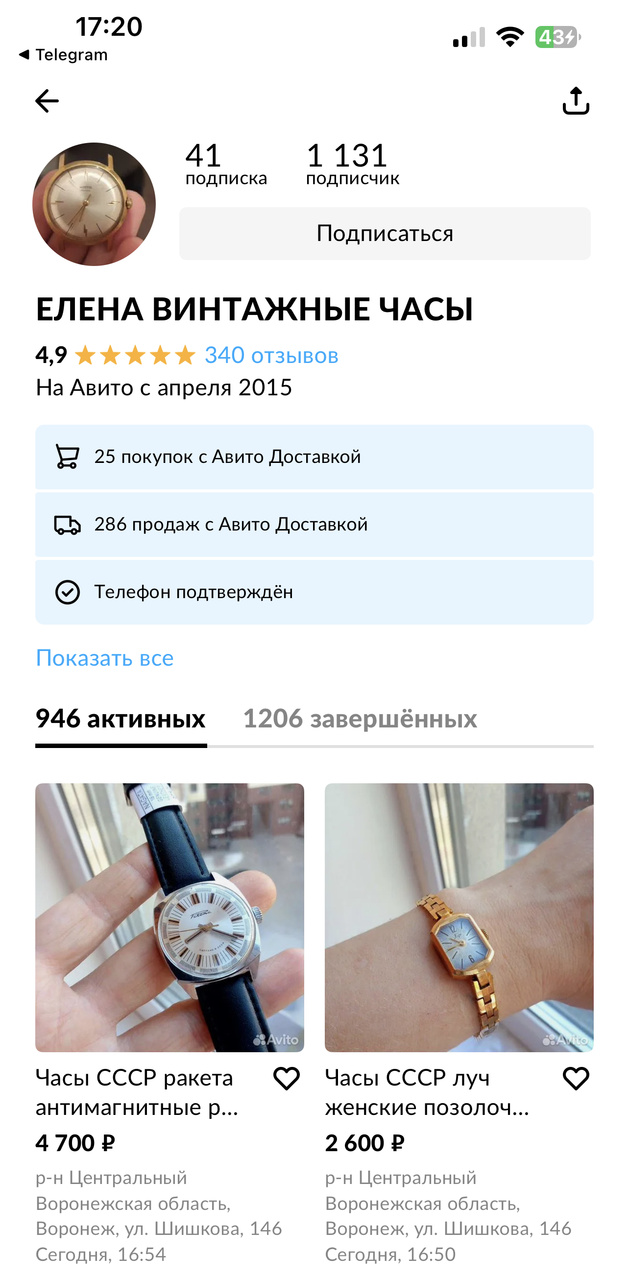Switch to 1206 завершённых tab
Viewport: 629px width, 1280px height.
coord(360,719)
